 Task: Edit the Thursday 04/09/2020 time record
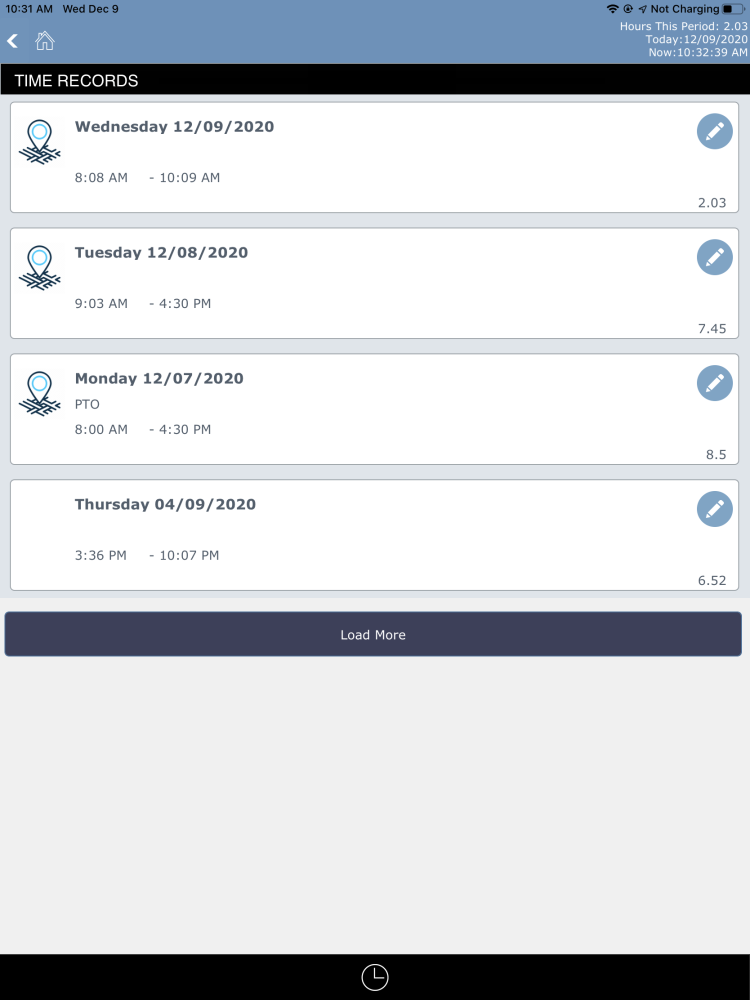click(714, 509)
